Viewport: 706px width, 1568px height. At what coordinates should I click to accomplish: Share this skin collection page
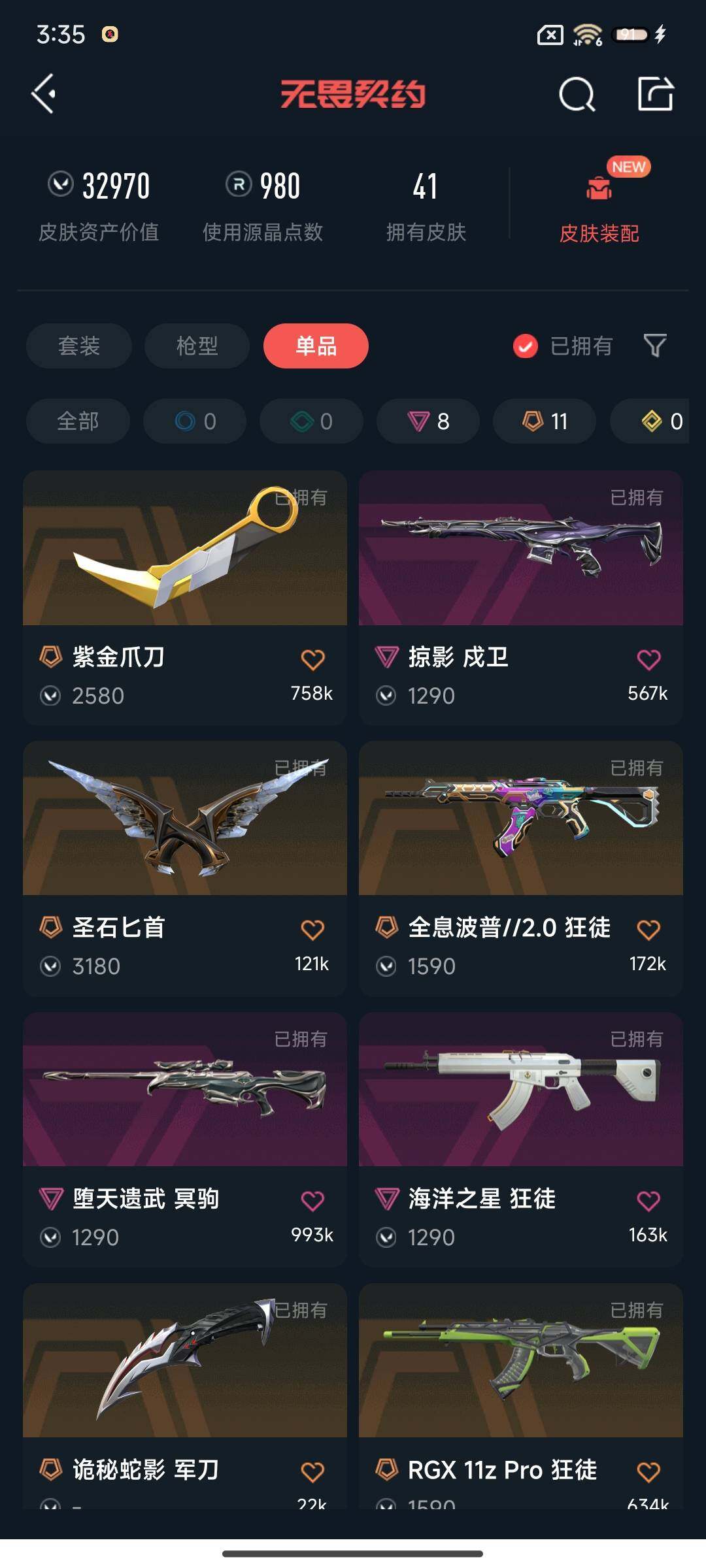(655, 94)
